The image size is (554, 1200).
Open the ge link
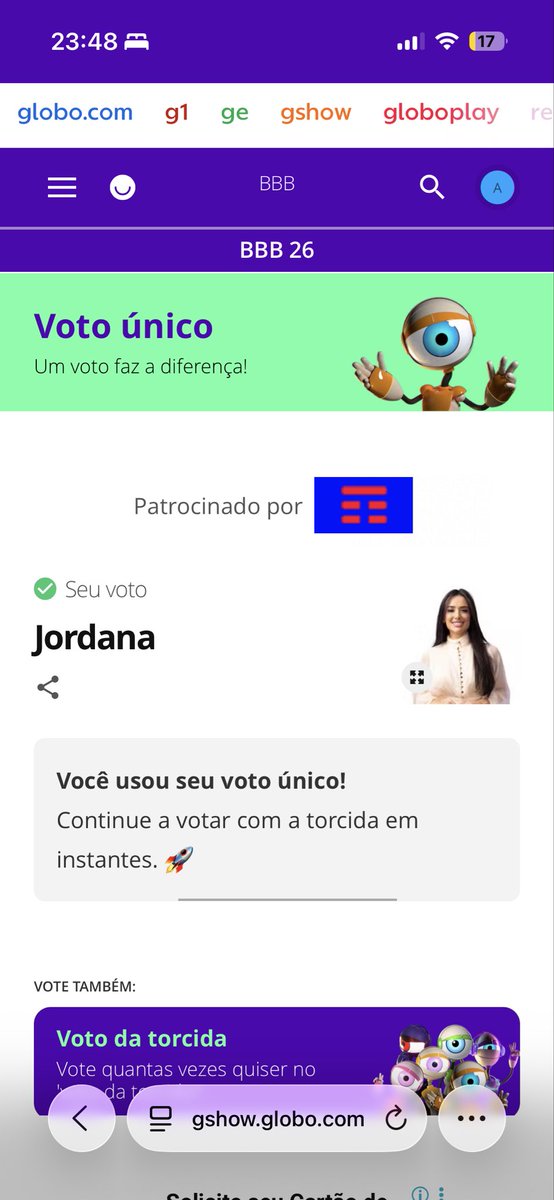(x=235, y=113)
